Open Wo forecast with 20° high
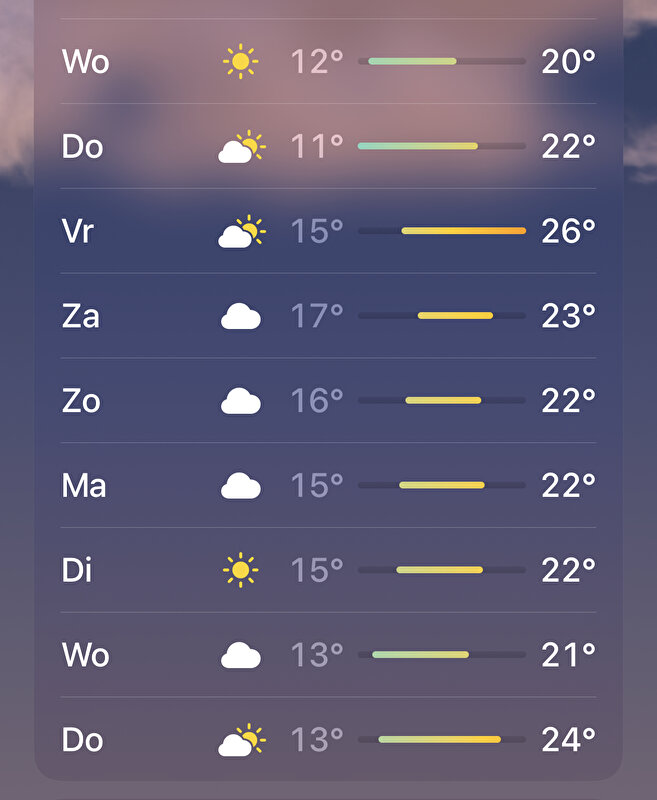The width and height of the screenshot is (657, 800). 328,62
